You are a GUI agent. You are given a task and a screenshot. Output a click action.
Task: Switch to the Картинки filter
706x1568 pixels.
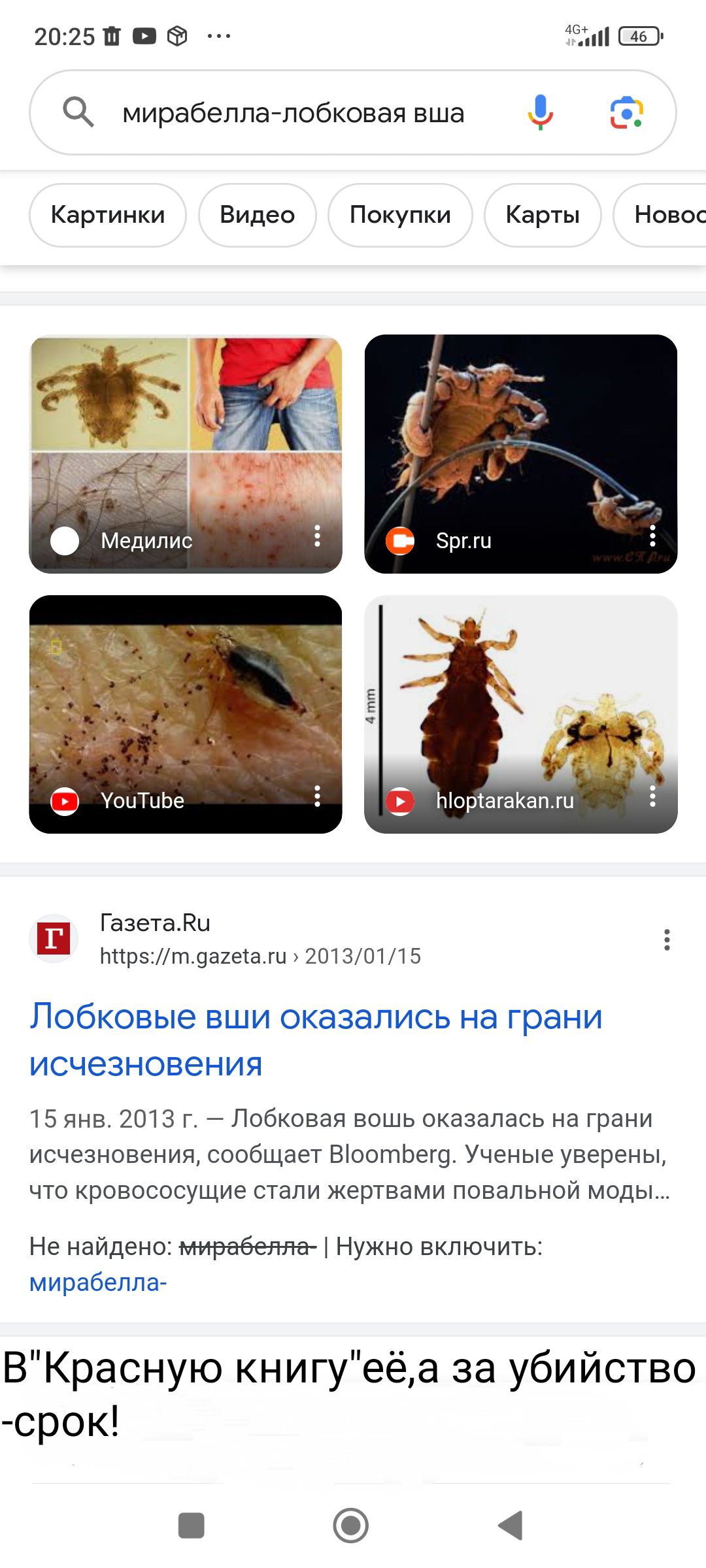tap(108, 215)
